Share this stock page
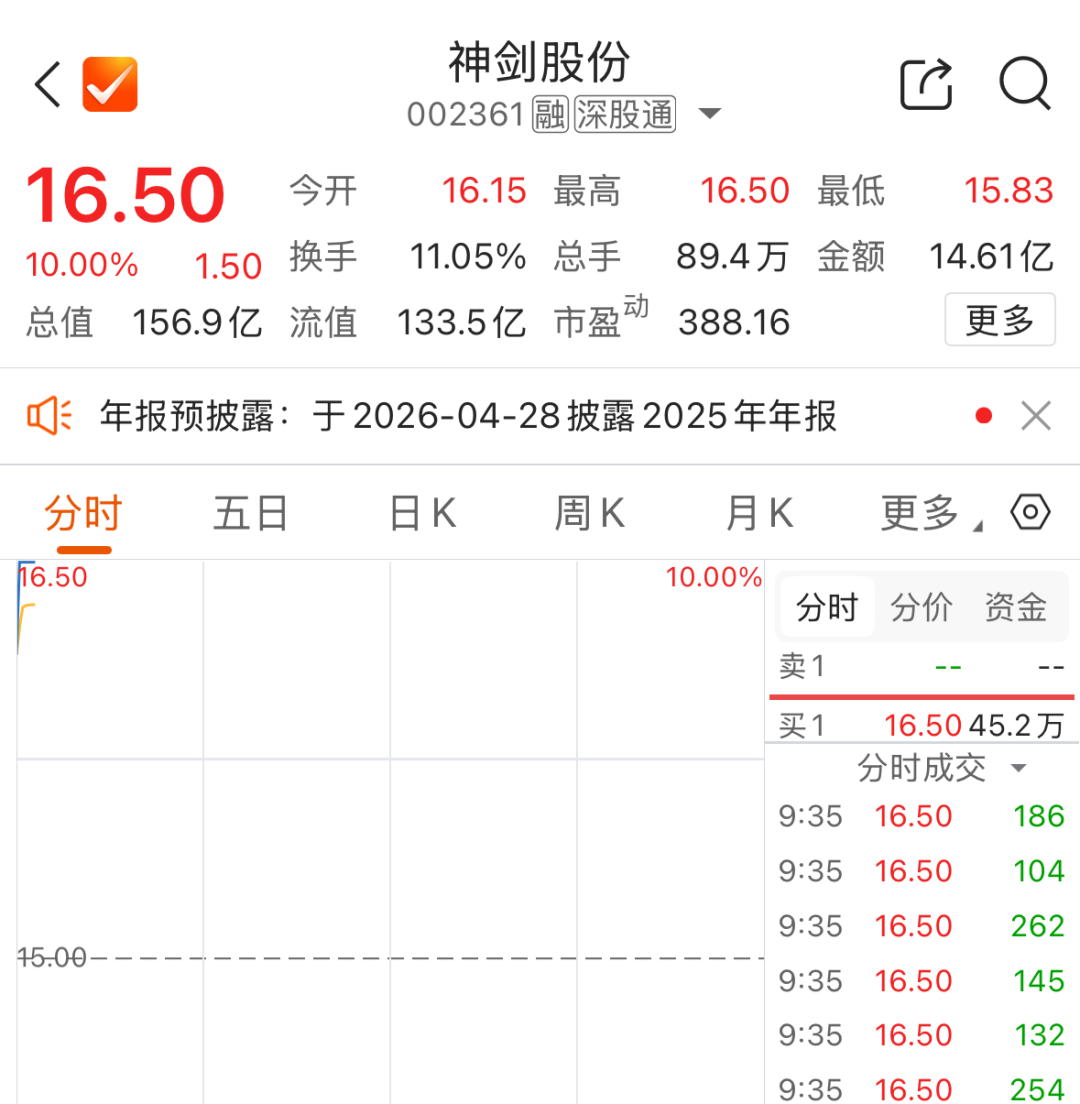Viewport: 1080px width, 1104px height. pos(927,84)
